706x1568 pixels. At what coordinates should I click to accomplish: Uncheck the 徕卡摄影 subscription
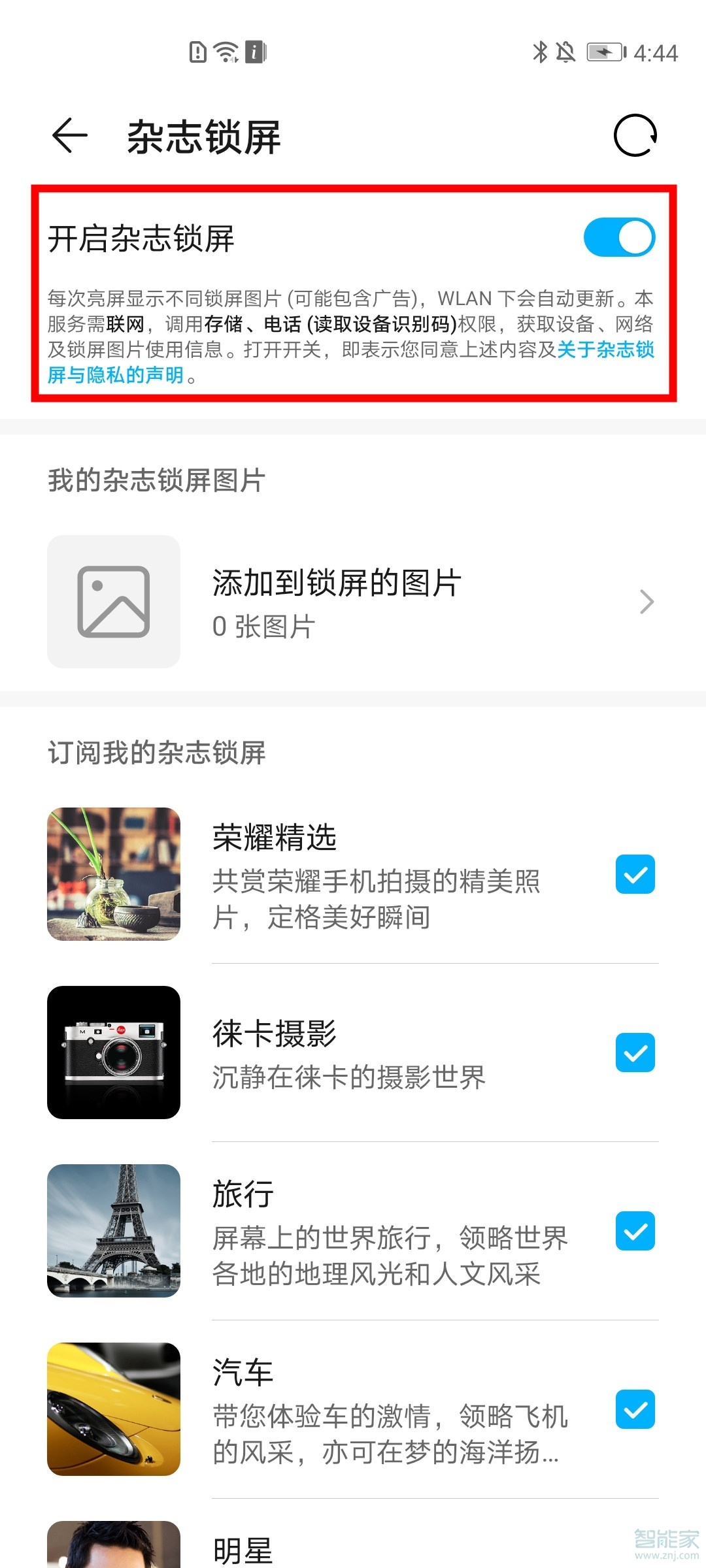coord(634,1053)
